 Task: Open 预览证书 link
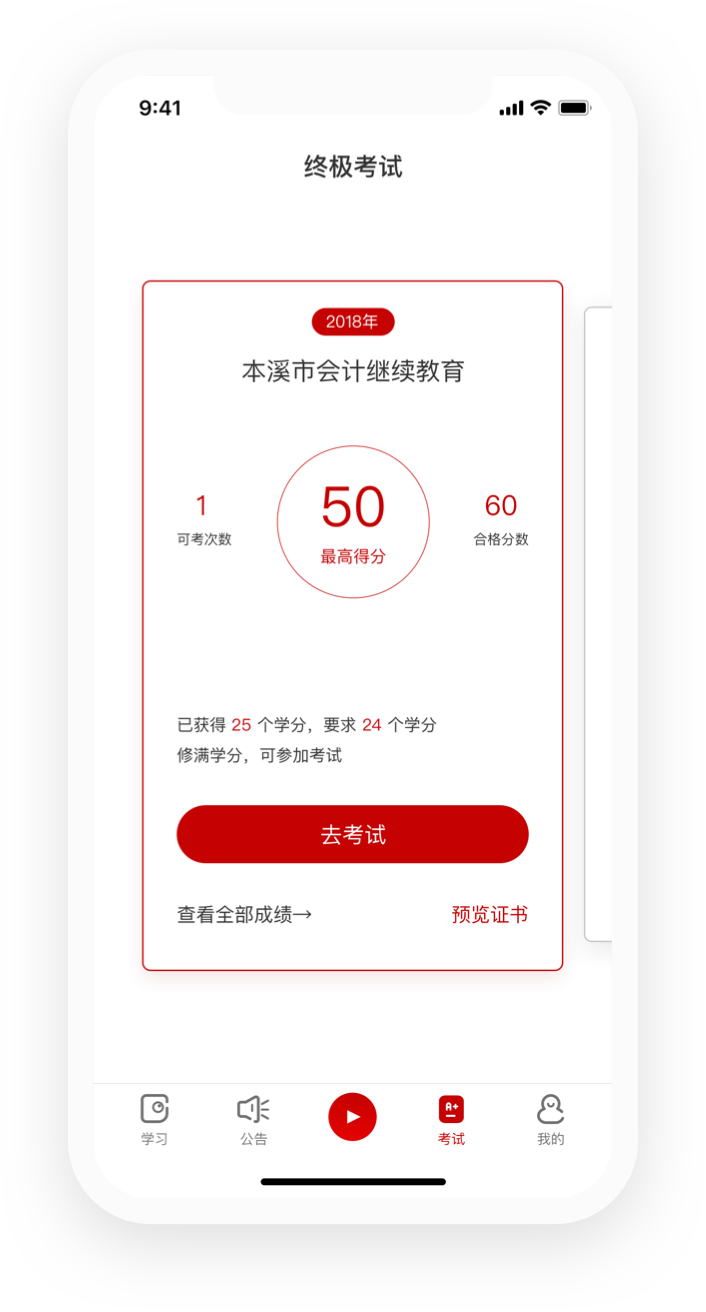489,914
